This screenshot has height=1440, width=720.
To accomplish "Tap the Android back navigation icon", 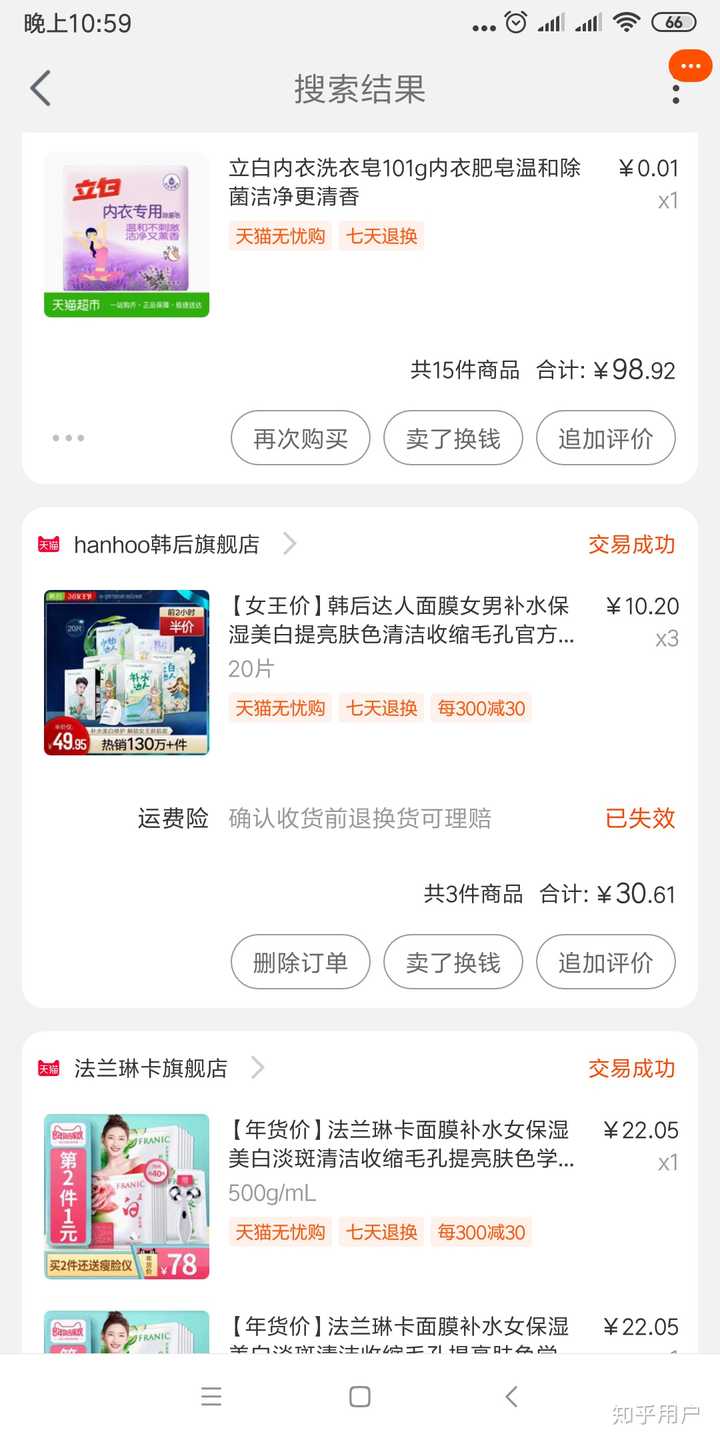I will click(x=511, y=1397).
